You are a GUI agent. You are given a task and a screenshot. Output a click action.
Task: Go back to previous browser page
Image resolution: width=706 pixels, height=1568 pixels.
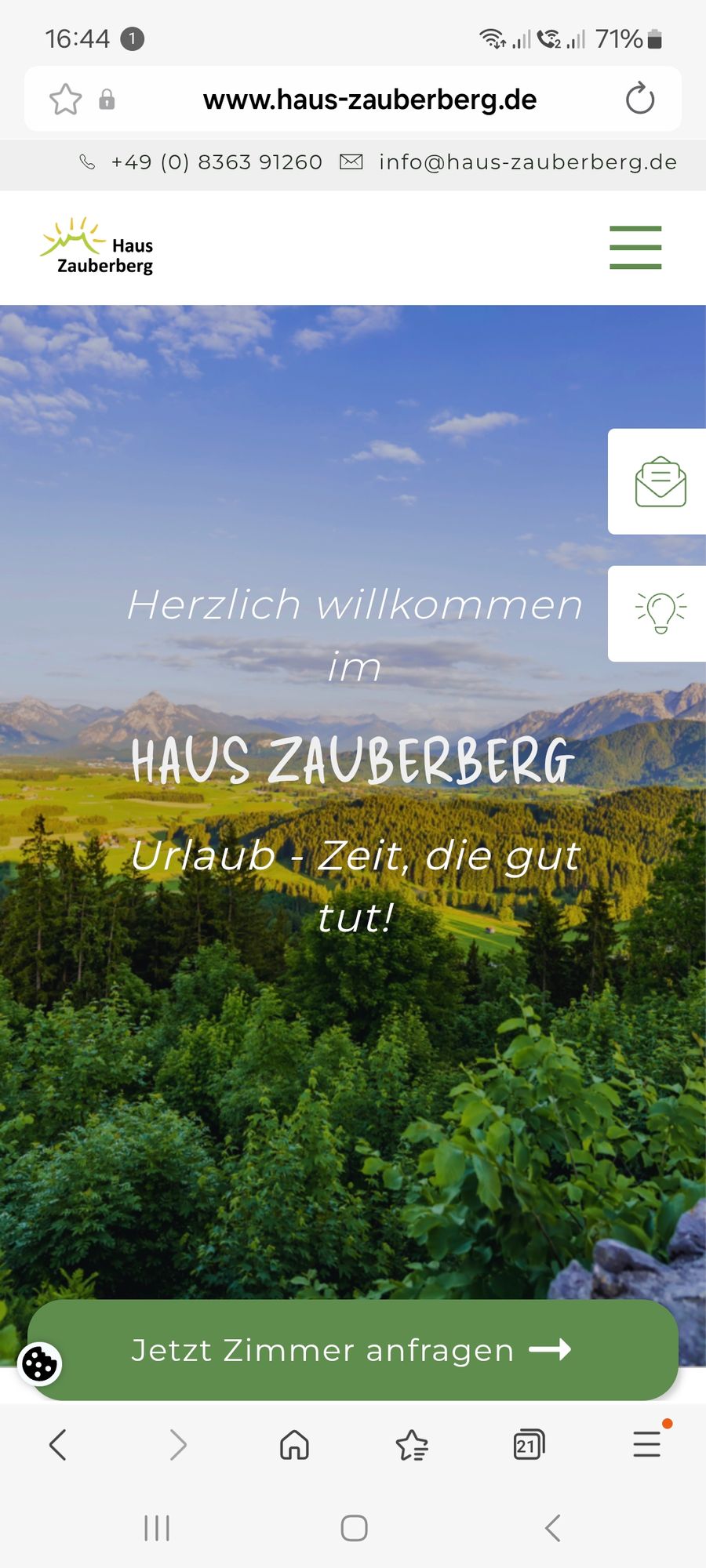(x=58, y=1444)
